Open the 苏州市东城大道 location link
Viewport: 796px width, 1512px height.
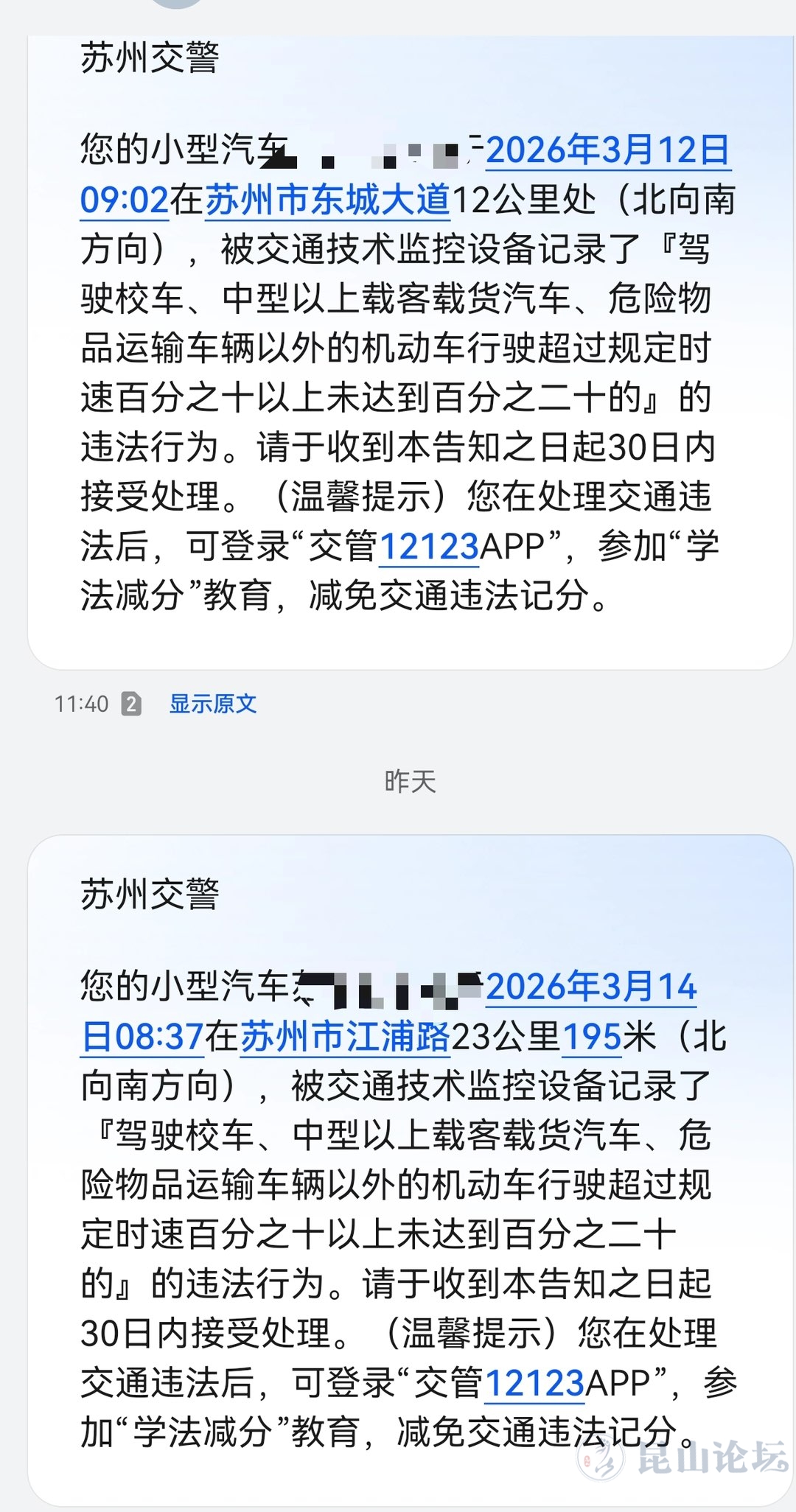coord(327,200)
